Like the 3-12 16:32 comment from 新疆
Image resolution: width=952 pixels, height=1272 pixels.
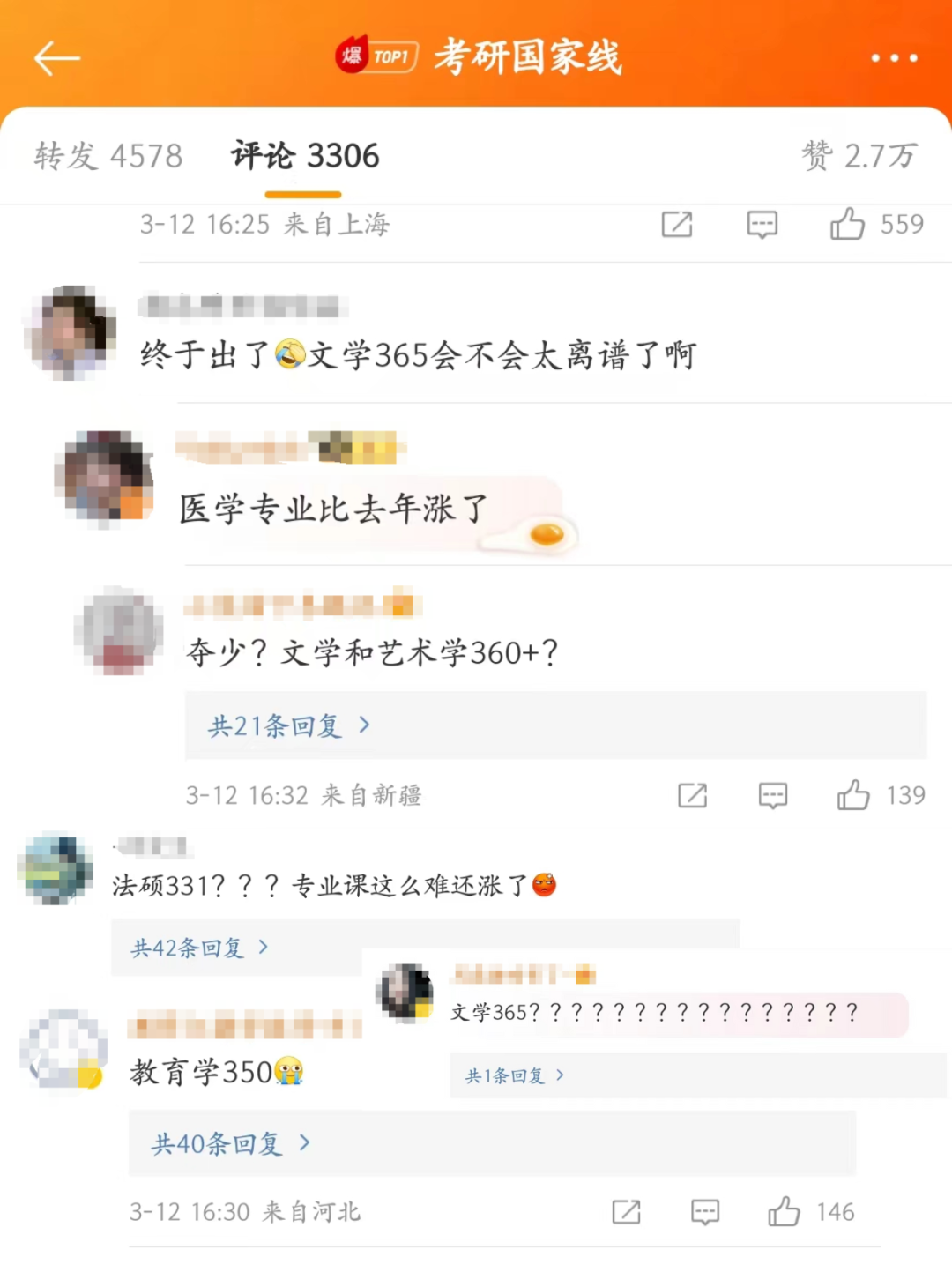853,795
